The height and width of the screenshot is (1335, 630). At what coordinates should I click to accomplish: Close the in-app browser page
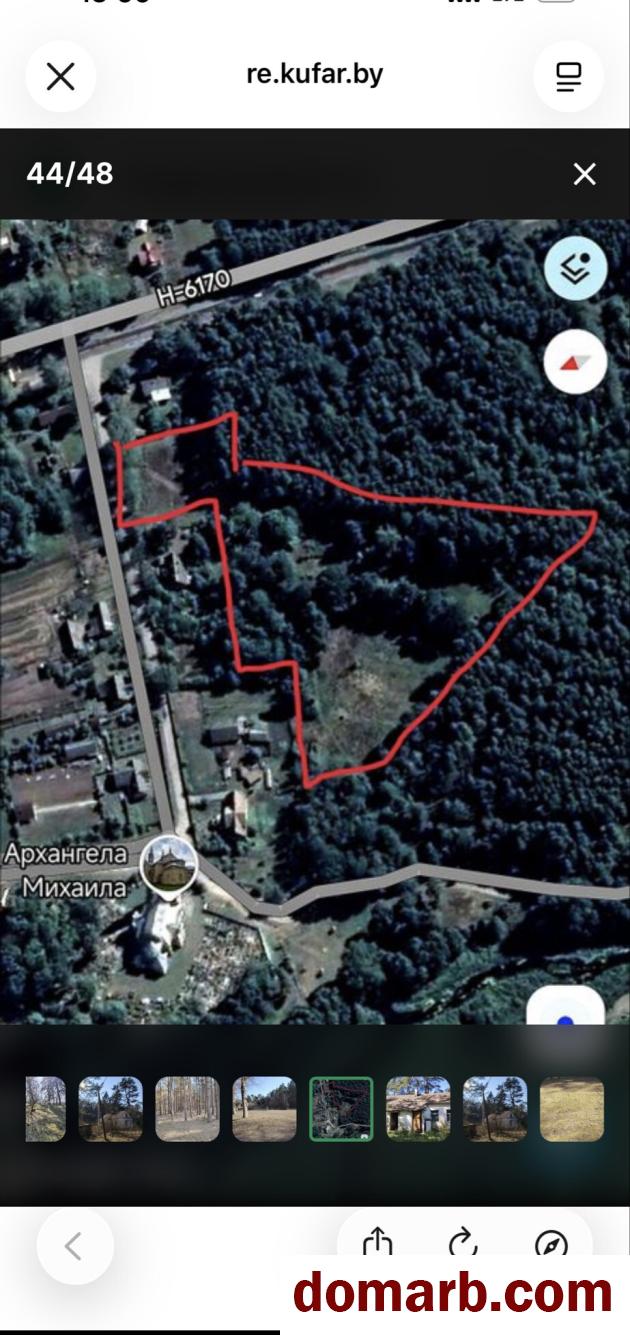pyautogui.click(x=61, y=76)
